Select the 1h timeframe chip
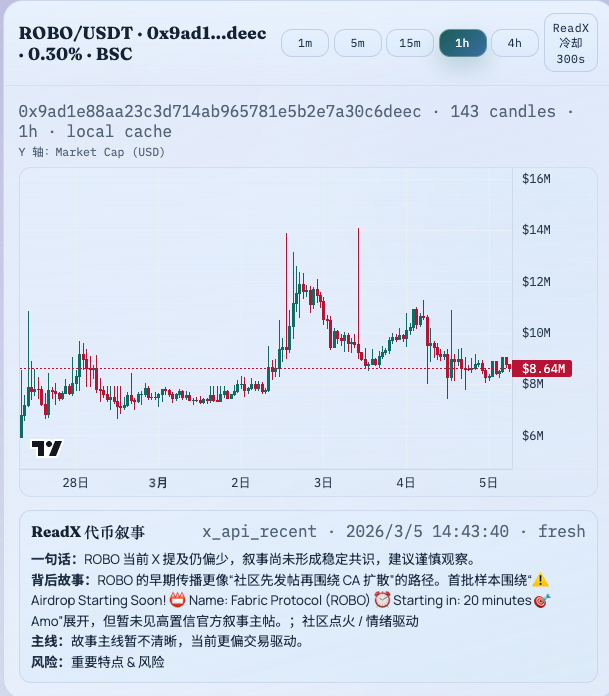The width and height of the screenshot is (609, 696). [x=462, y=43]
